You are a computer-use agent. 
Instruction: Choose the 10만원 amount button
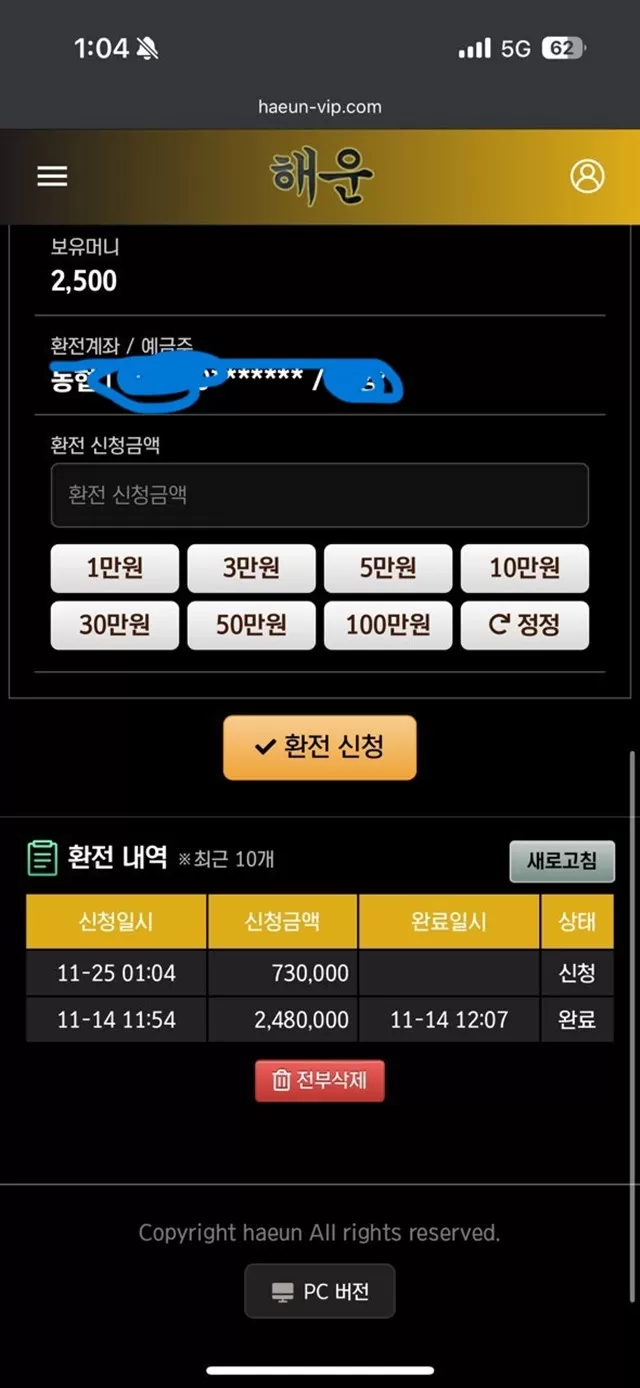coord(525,568)
